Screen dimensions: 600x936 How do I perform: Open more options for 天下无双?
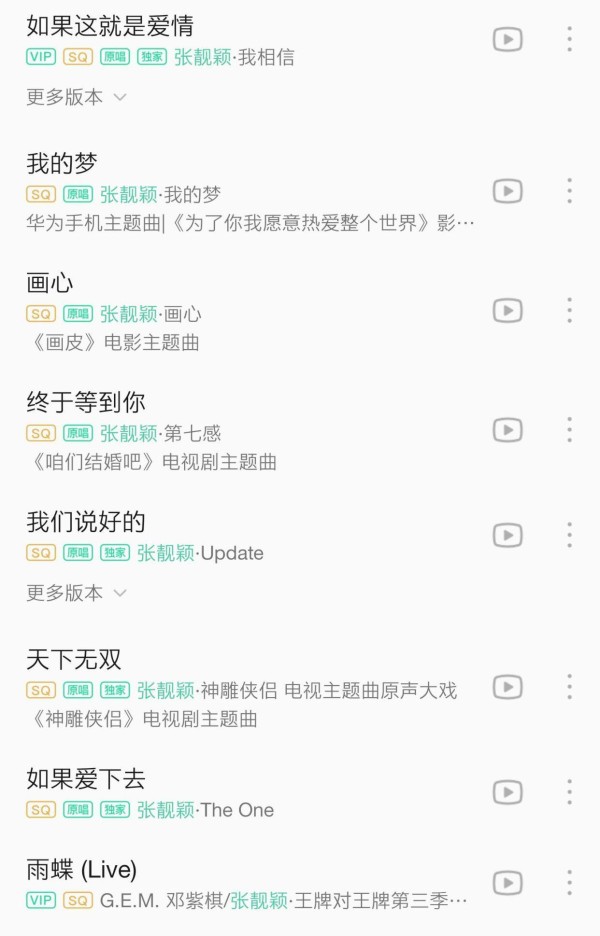[569, 687]
